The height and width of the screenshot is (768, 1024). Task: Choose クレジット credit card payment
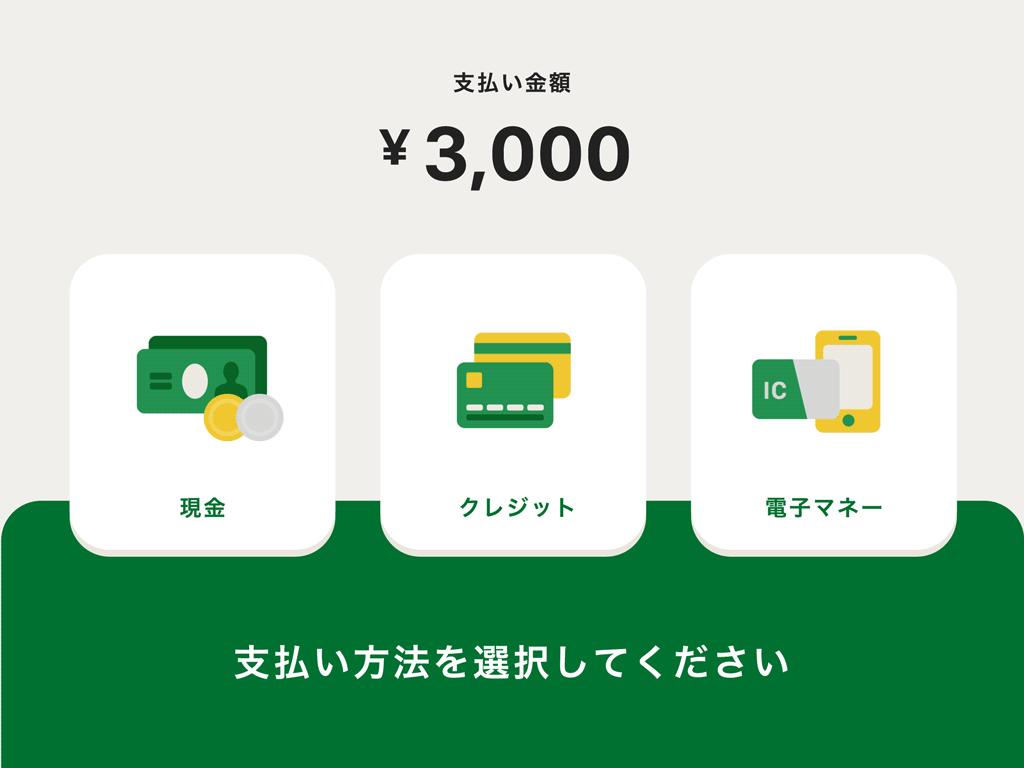tap(513, 404)
